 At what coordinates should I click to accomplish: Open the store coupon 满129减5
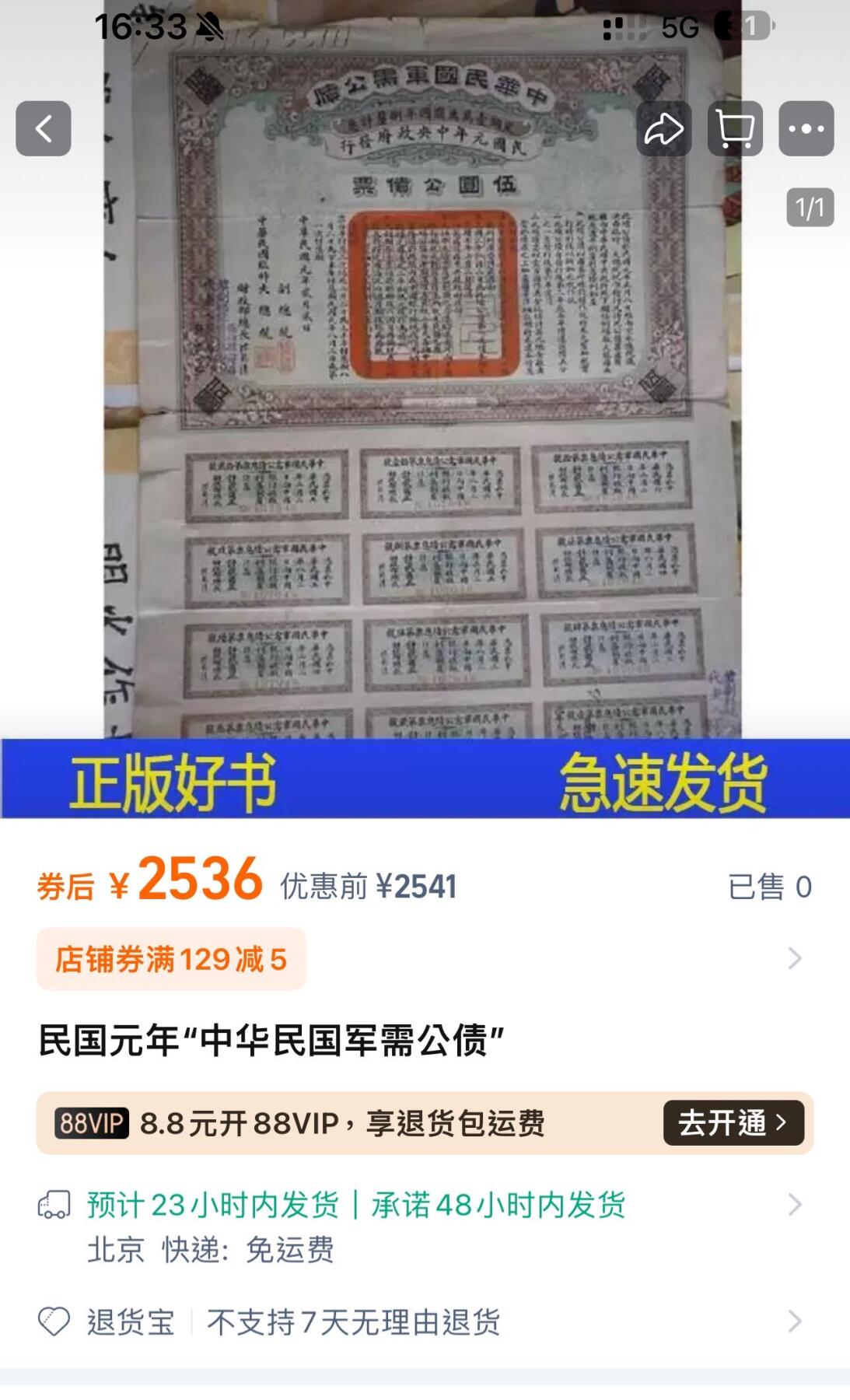pos(171,959)
